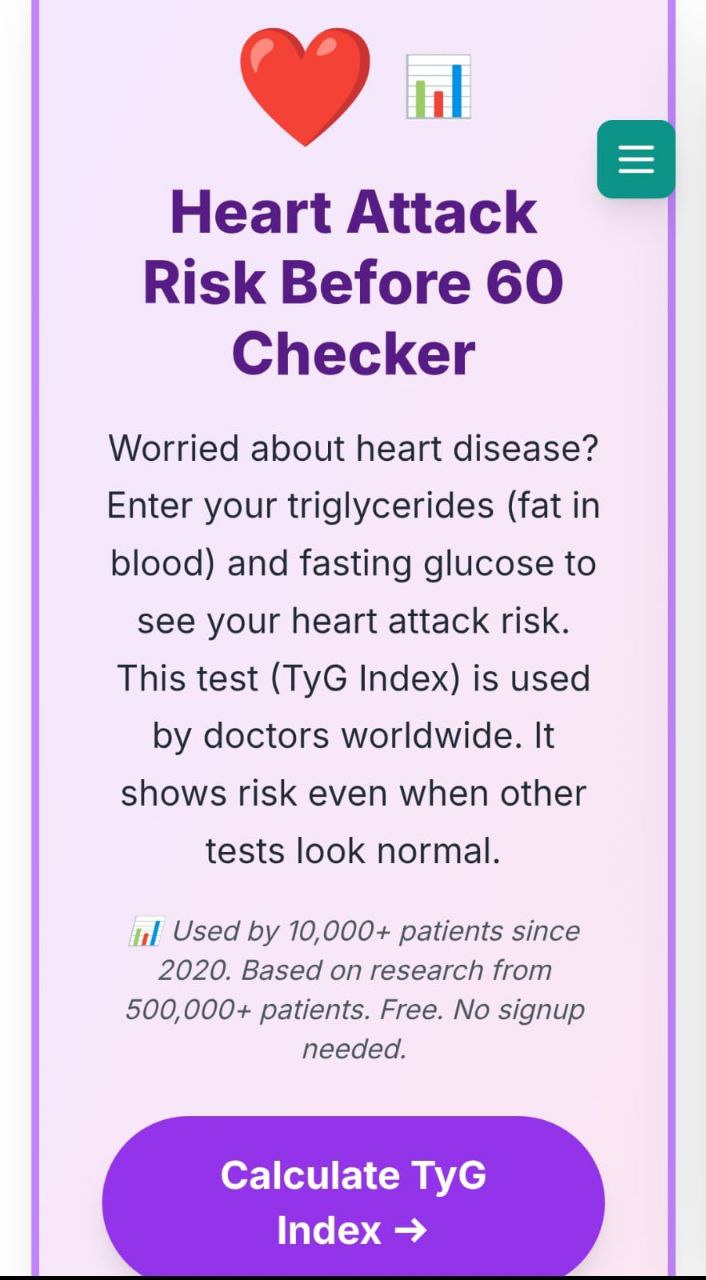706x1280 pixels.
Task: Tap Calculate TyG Index button
Action: point(353,1200)
